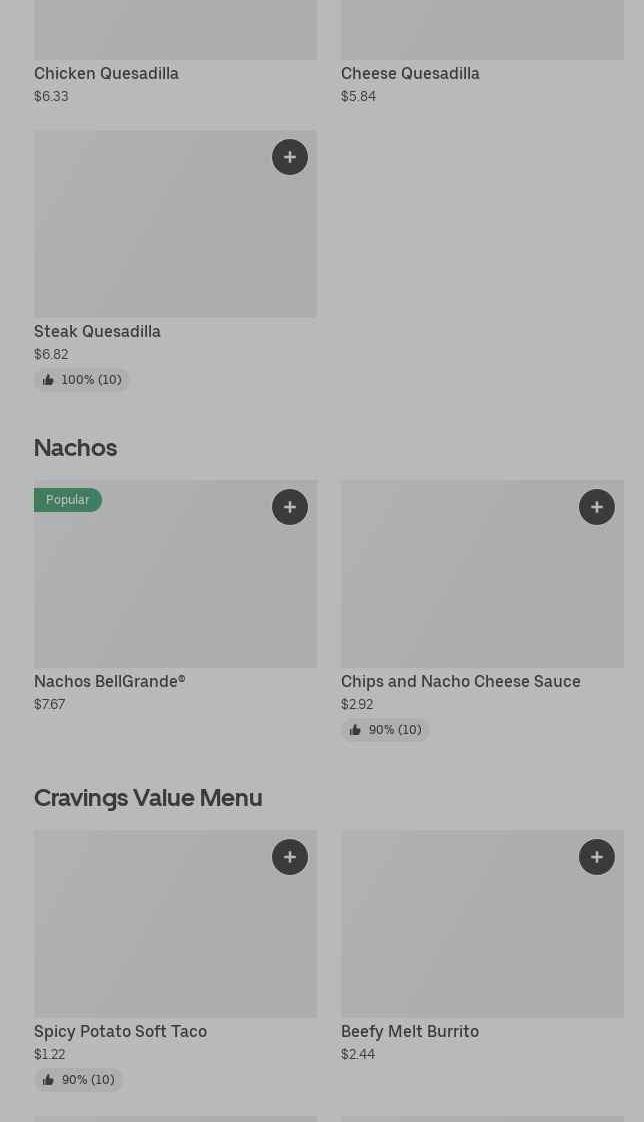View Beefy Melt Burrito details
The image size is (644, 1122).
482,947
